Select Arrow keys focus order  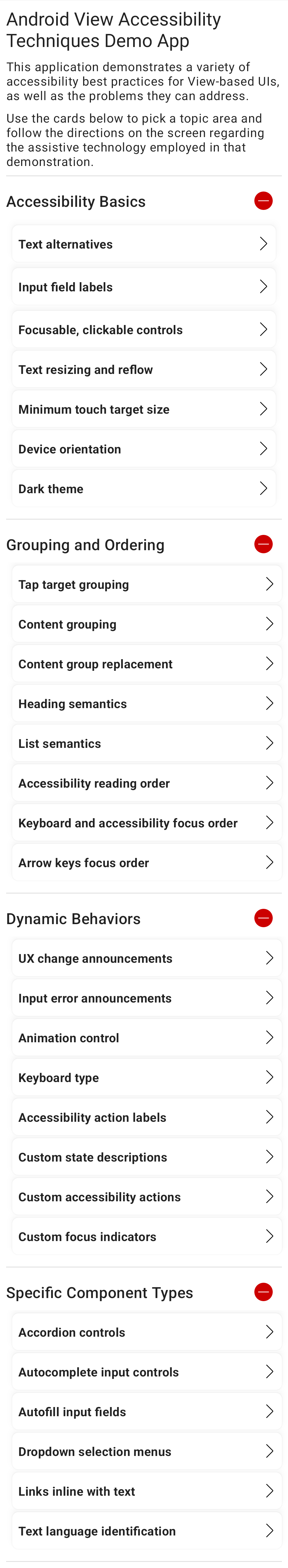tap(146, 862)
